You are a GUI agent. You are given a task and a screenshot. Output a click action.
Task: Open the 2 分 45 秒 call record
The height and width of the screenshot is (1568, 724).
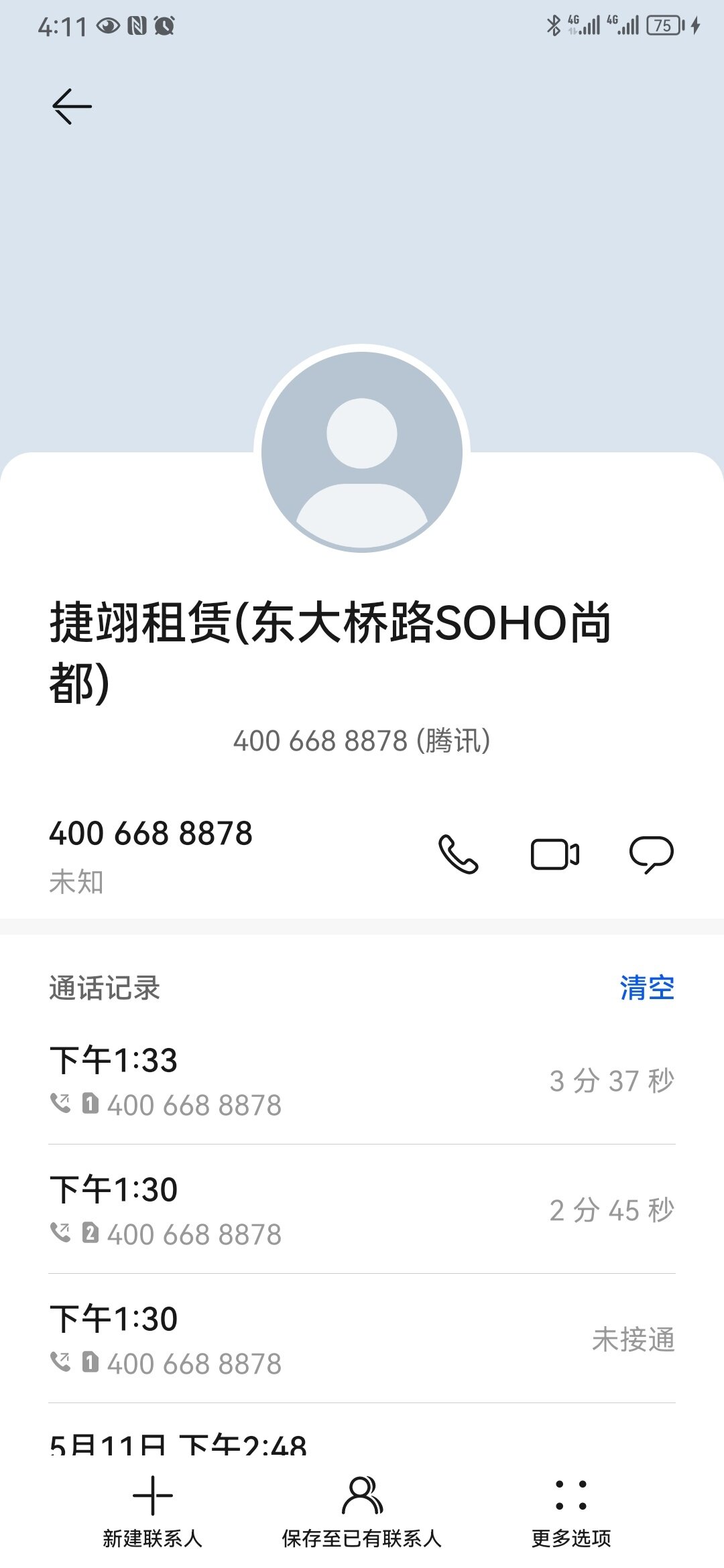[x=362, y=1210]
